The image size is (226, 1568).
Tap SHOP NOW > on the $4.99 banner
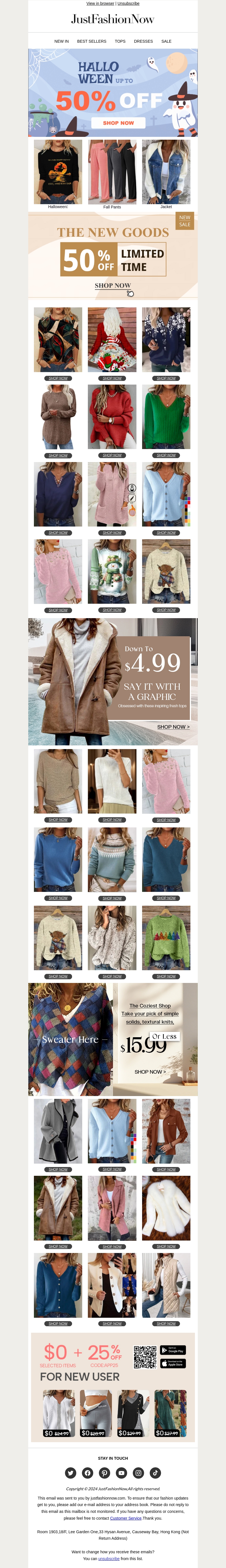[x=173, y=727]
